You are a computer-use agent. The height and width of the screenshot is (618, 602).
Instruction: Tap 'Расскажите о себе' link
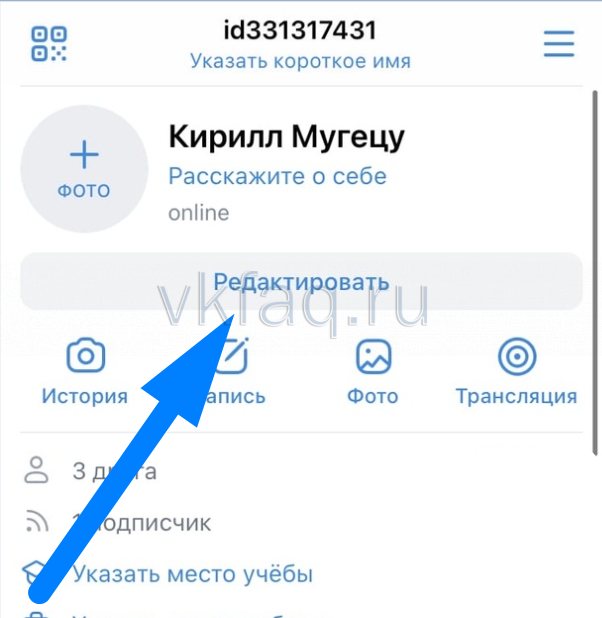click(x=277, y=177)
